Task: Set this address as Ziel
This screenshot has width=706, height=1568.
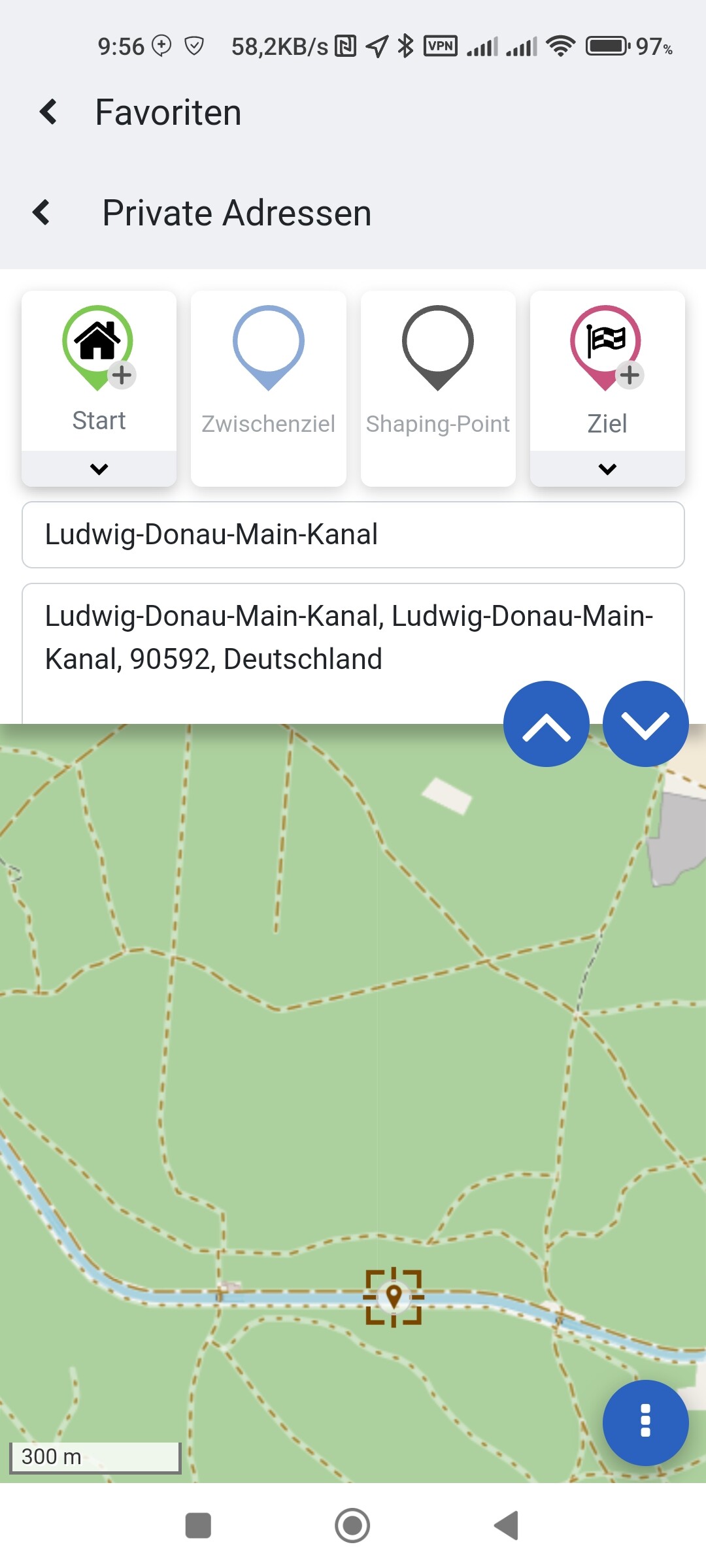Action: click(607, 370)
